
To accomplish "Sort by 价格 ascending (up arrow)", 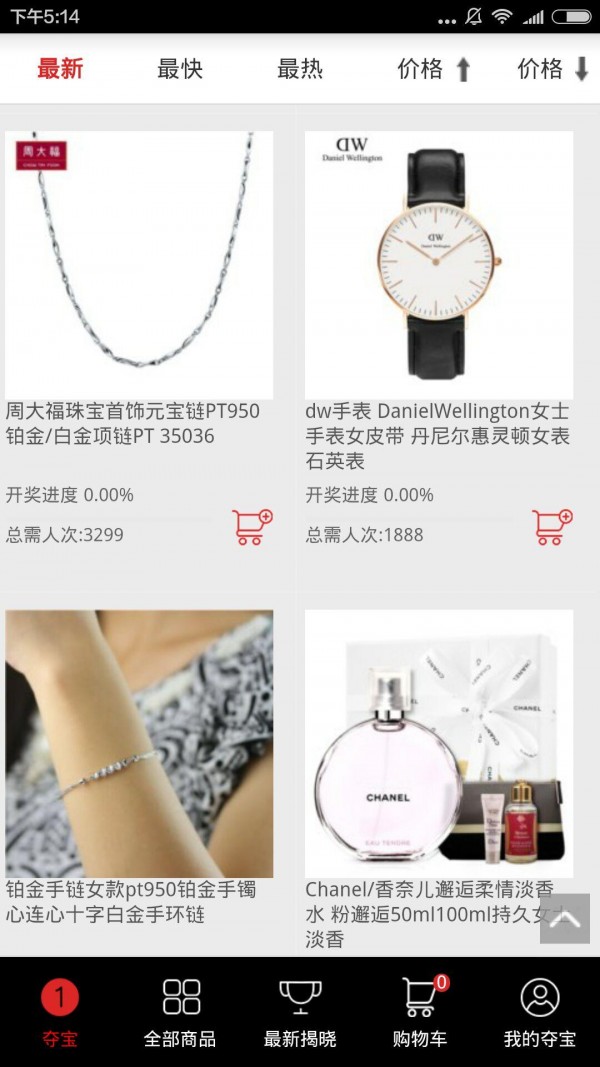I will [434, 69].
